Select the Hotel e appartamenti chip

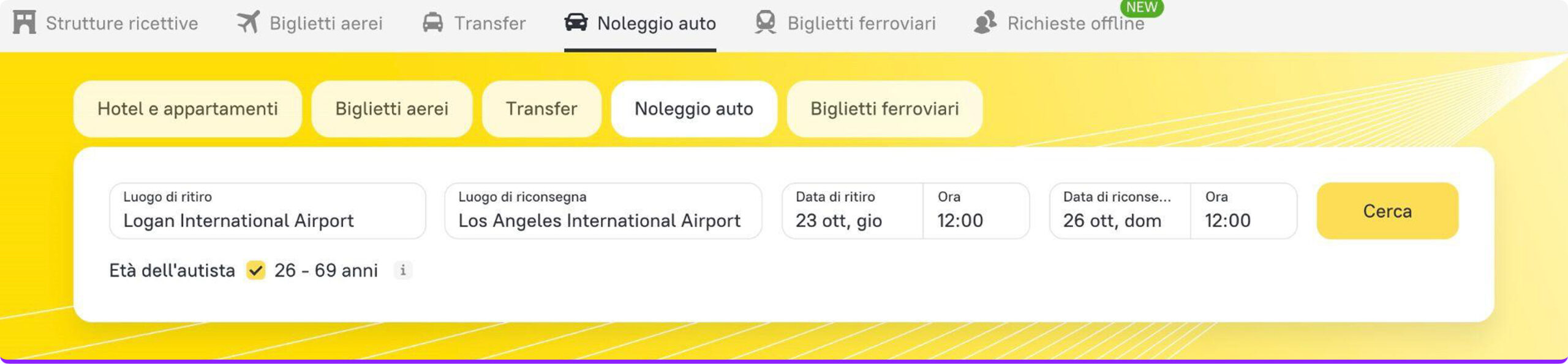[x=187, y=109]
